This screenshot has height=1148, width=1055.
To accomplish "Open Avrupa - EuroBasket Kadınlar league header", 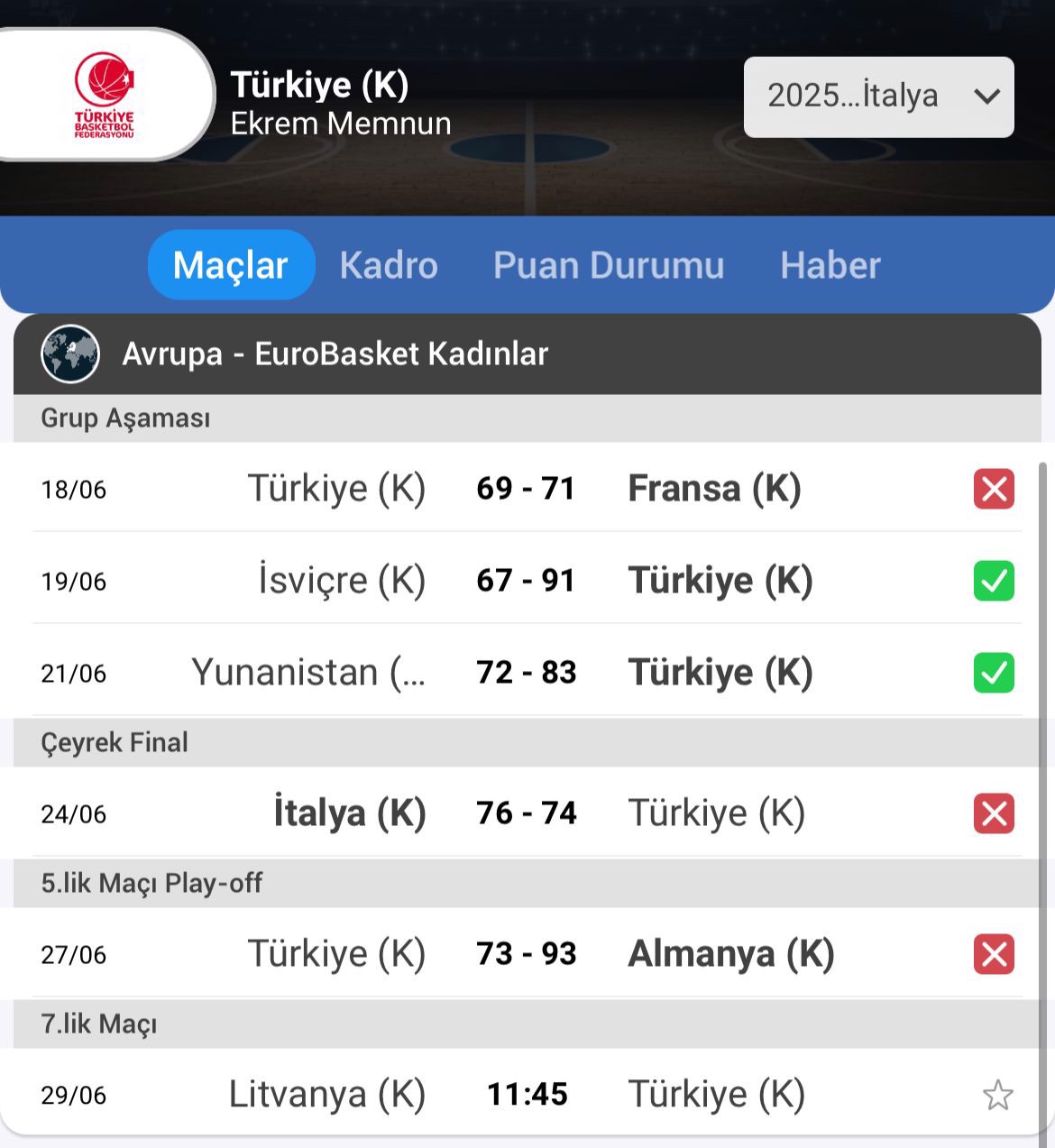I will coord(335,354).
